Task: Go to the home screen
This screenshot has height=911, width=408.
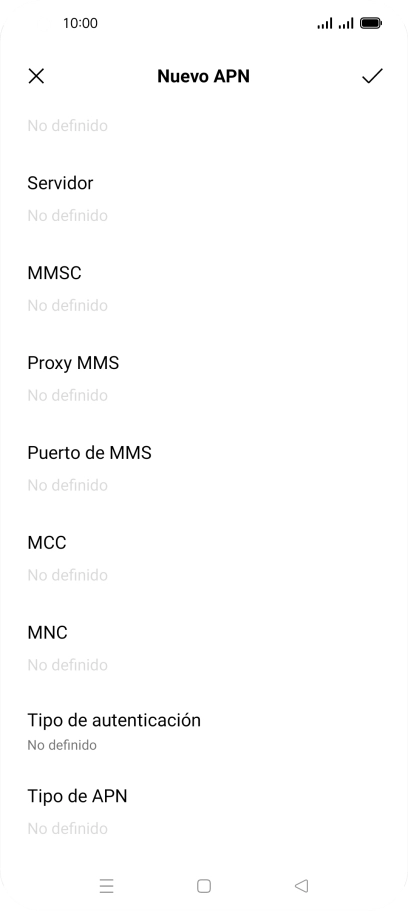Action: tap(203, 885)
